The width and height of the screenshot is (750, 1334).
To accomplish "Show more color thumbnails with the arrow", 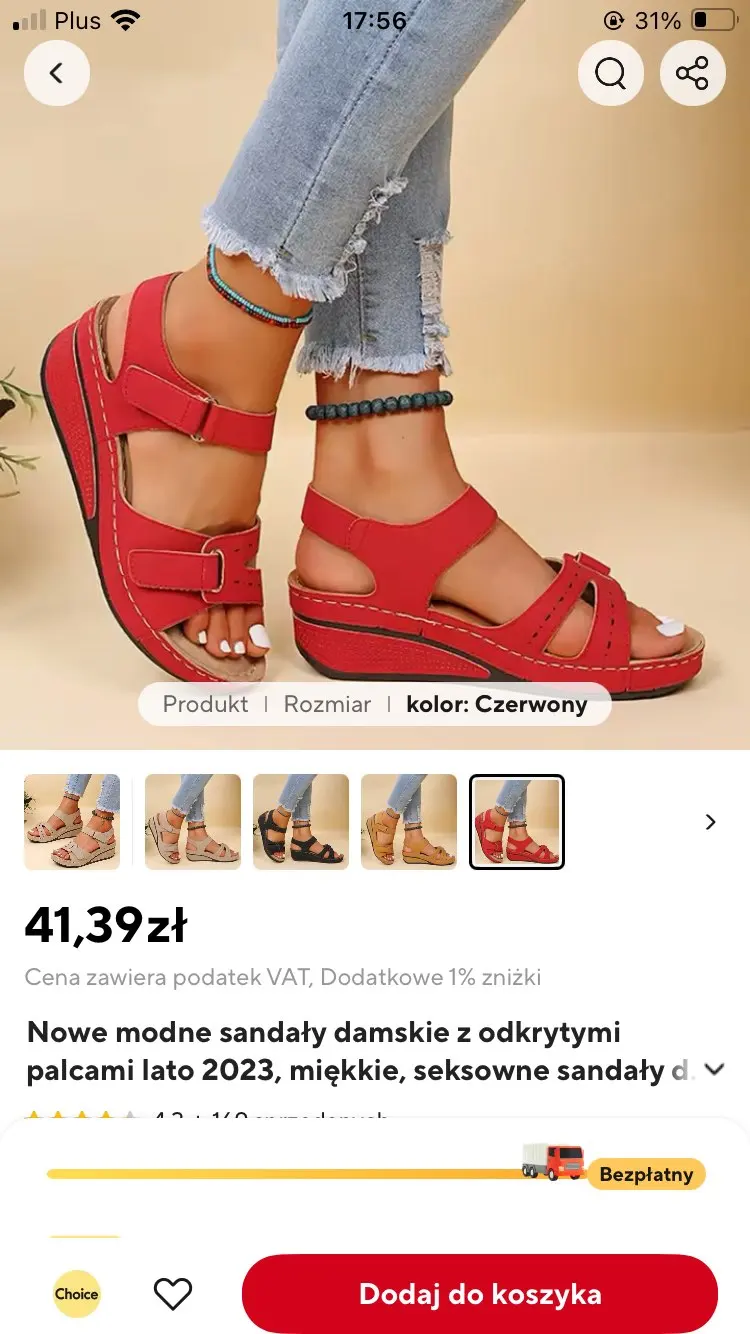I will click(711, 822).
